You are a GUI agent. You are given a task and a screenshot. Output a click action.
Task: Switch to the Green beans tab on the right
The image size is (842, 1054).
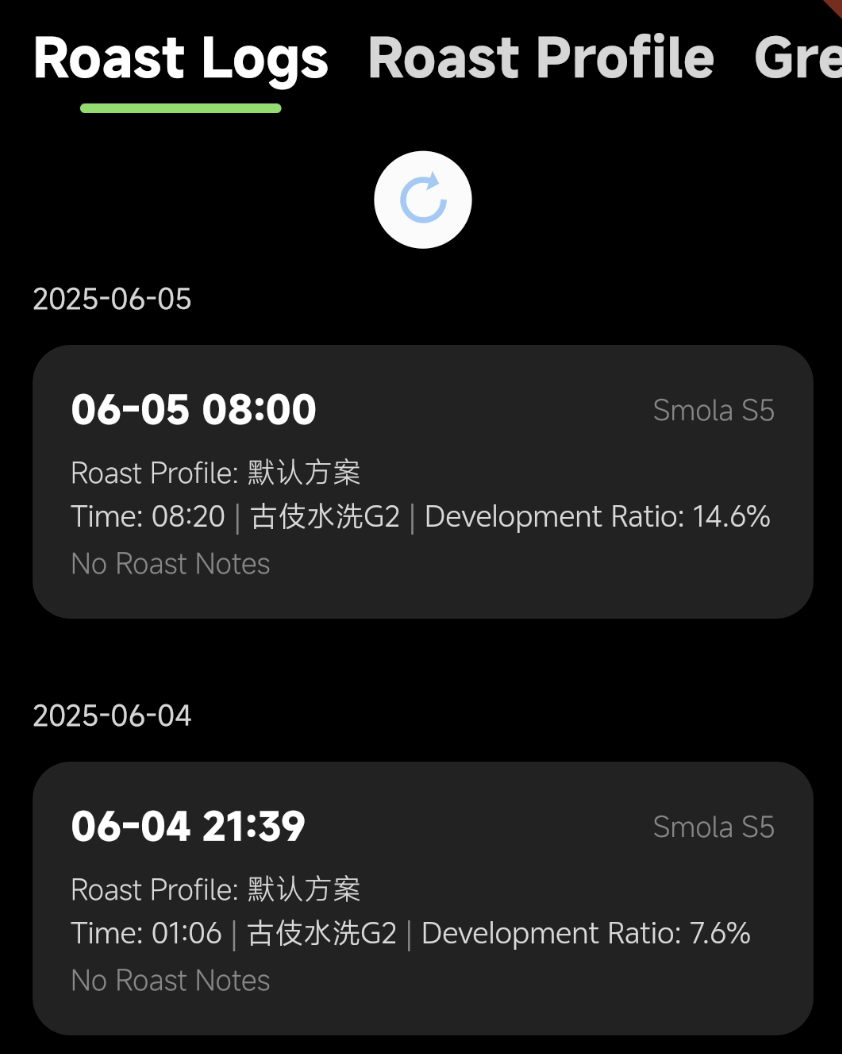(800, 60)
